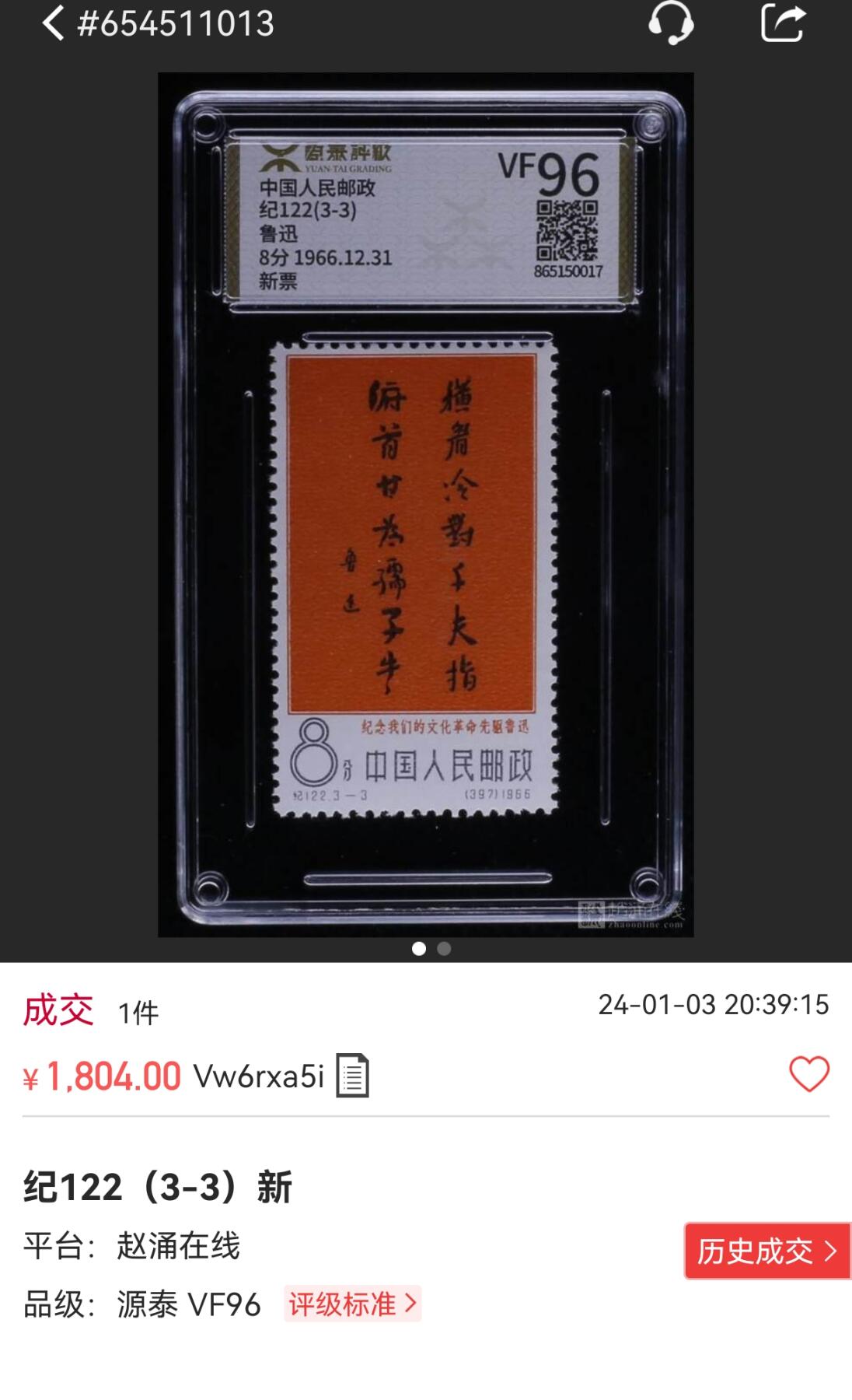
Task: Jump to the second image via page dot
Action: point(444,948)
